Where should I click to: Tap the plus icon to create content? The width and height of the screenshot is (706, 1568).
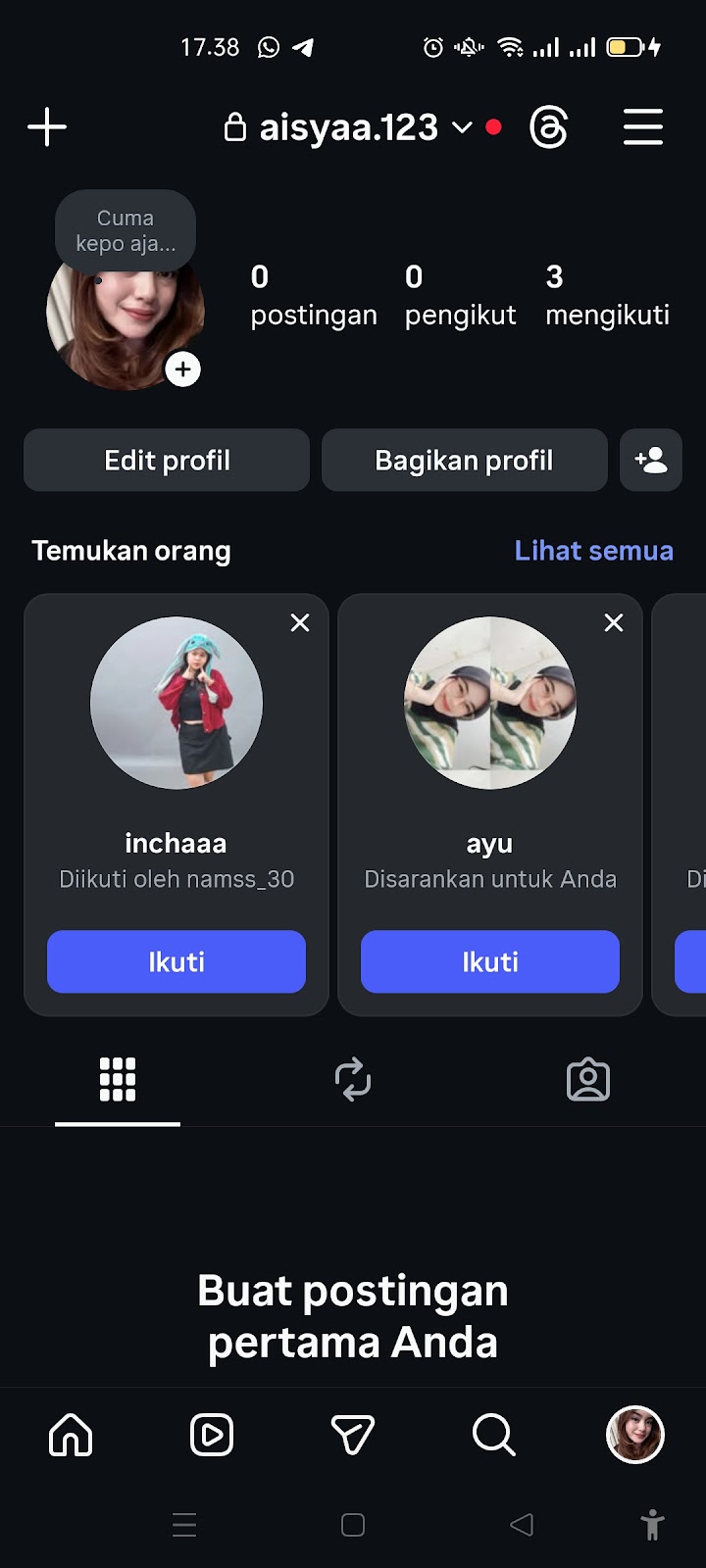[x=47, y=127]
